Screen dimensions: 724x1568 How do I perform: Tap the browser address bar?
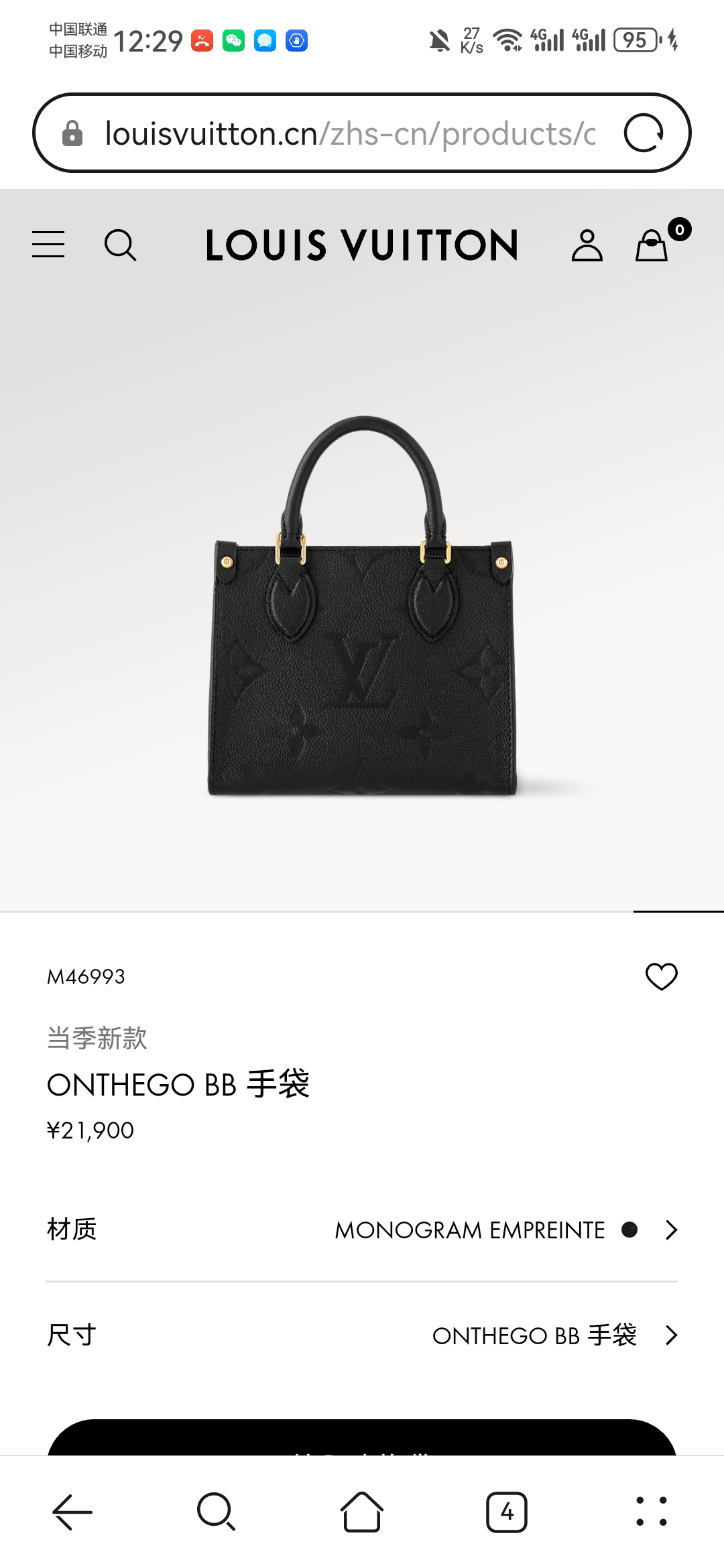tap(349, 133)
